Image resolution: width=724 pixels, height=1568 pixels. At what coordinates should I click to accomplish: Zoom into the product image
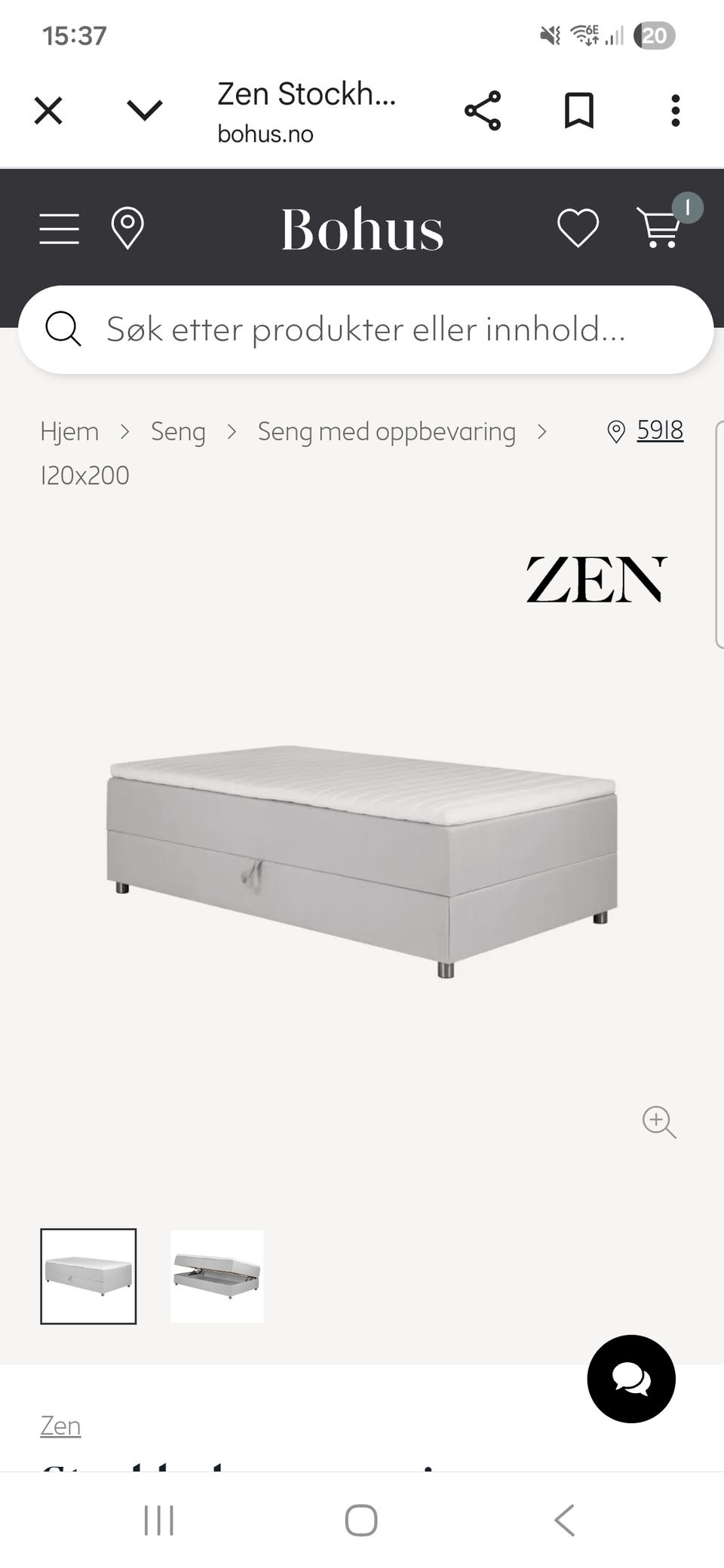[658, 1122]
